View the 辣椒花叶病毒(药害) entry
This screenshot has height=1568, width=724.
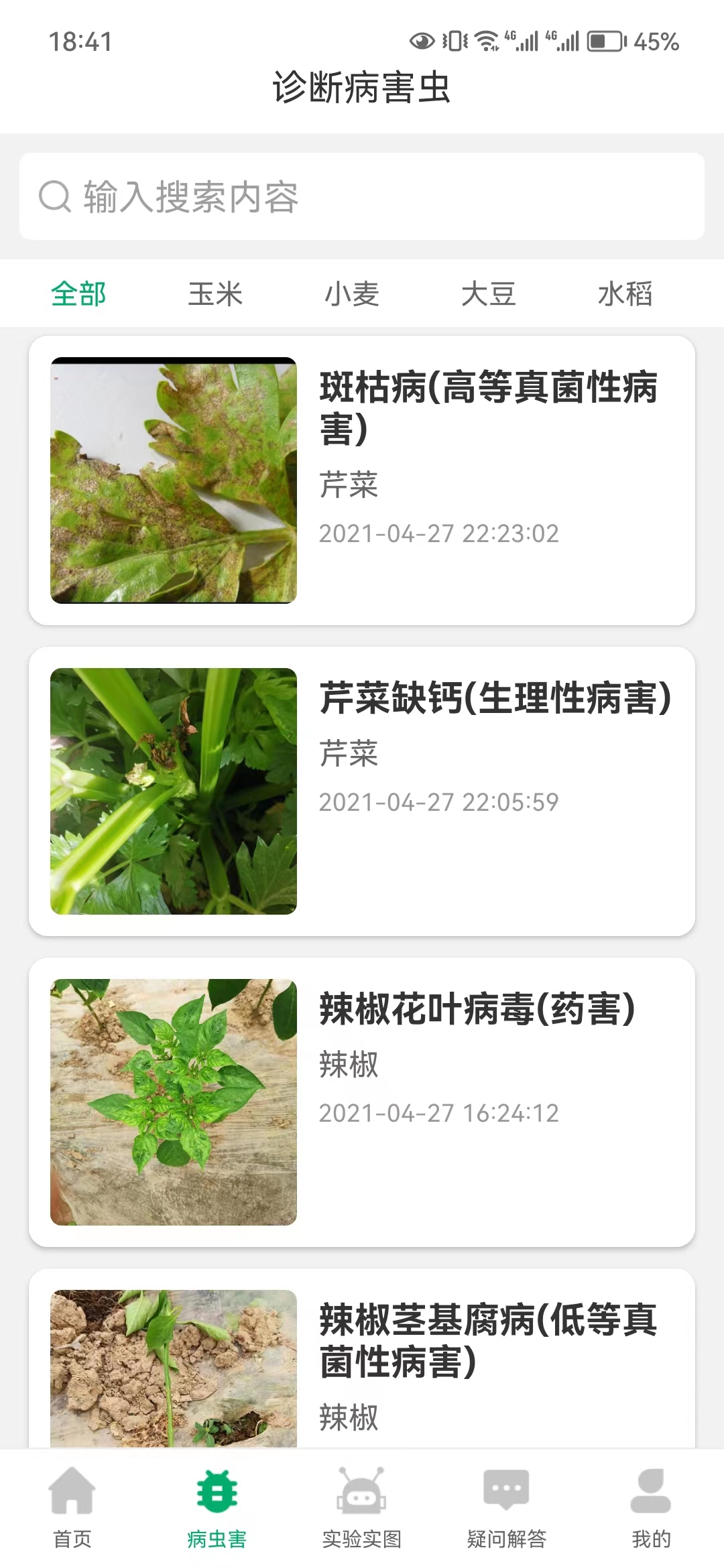point(362,1102)
